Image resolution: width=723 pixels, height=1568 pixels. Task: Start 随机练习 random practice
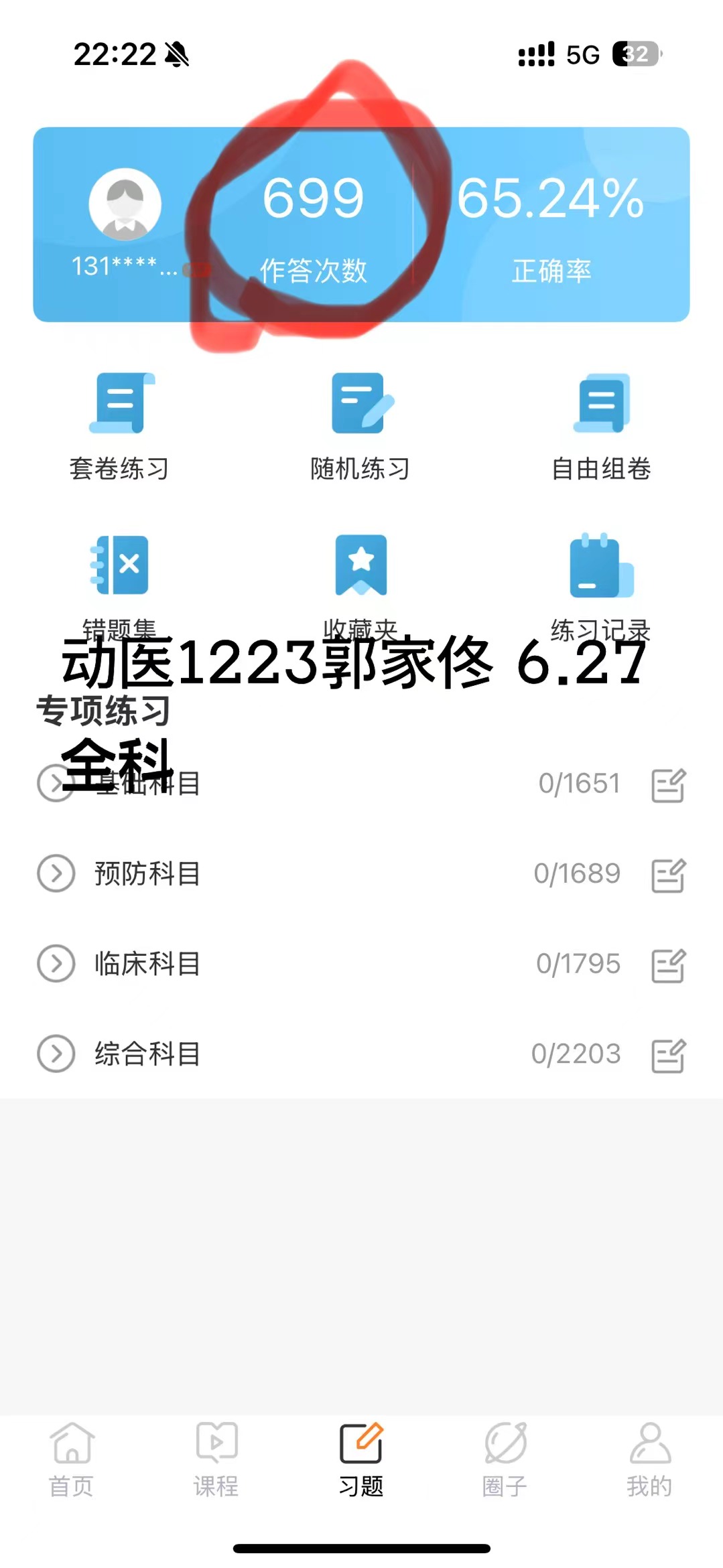pos(360,426)
